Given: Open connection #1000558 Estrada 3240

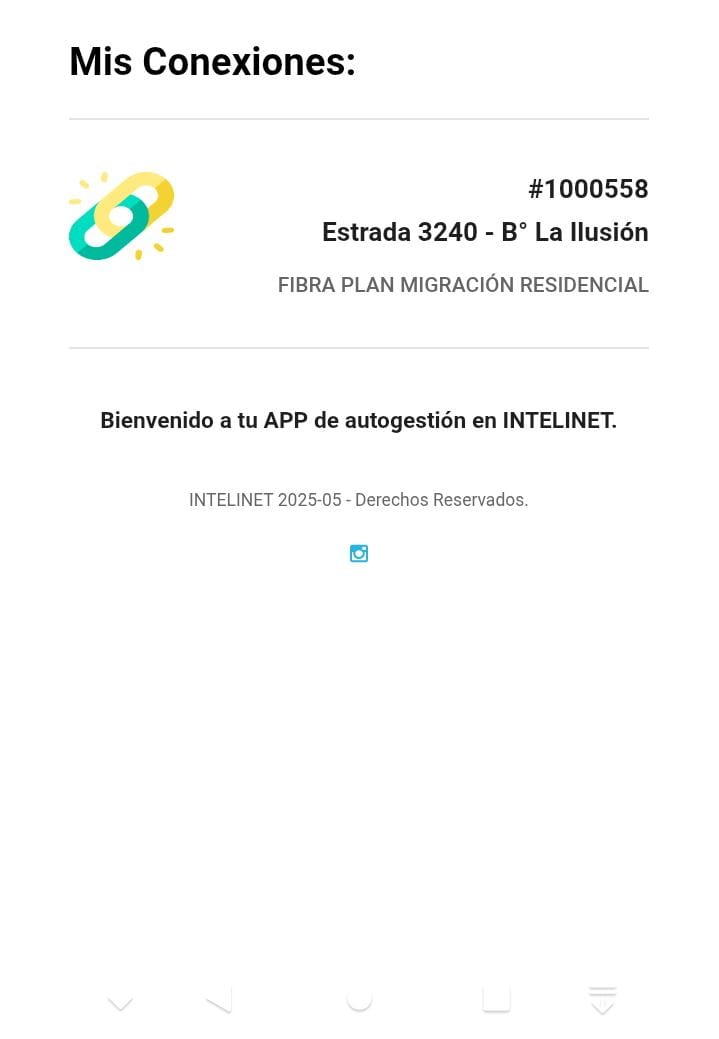Looking at the screenshot, I should [x=484, y=232].
